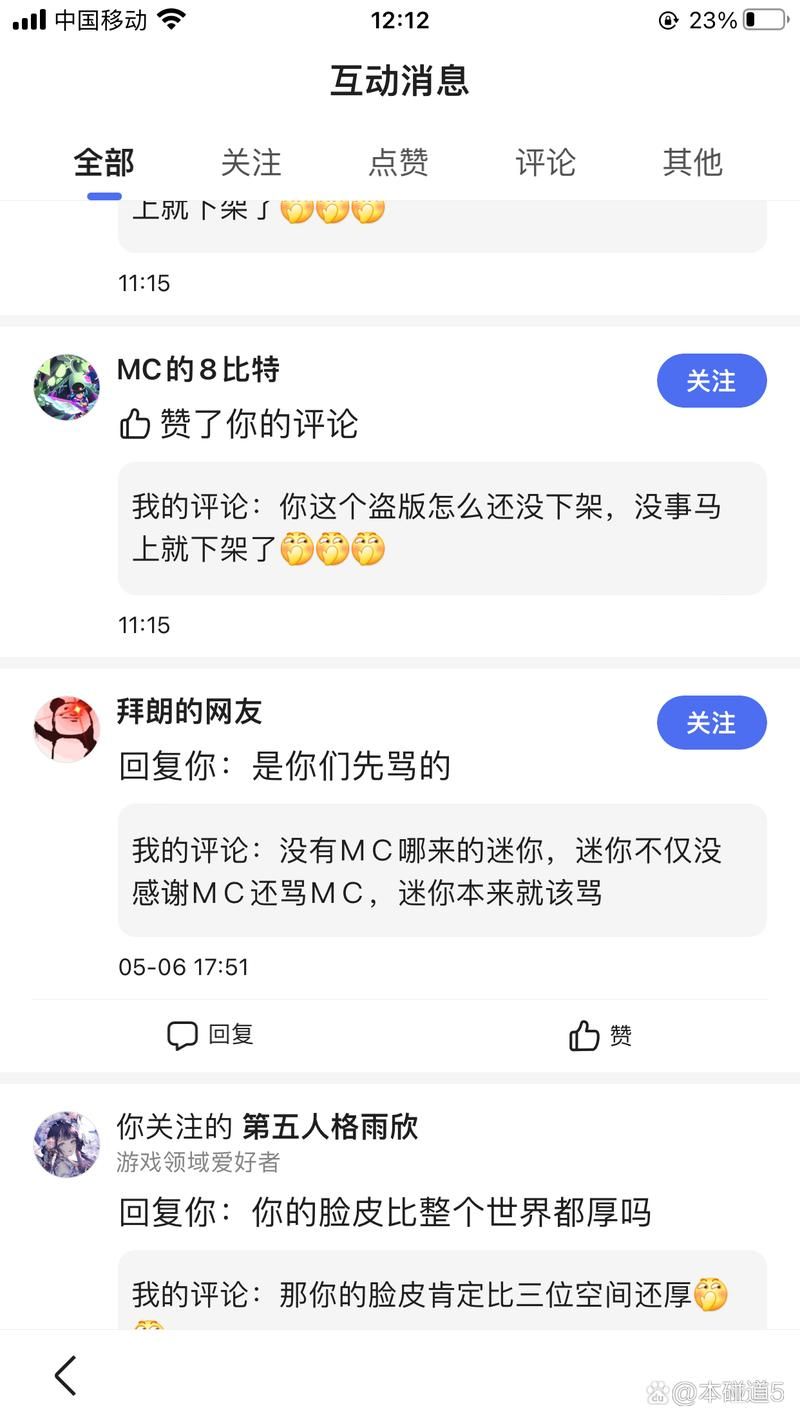Switch to the 评论 tab
The image size is (800, 1422).
(544, 162)
